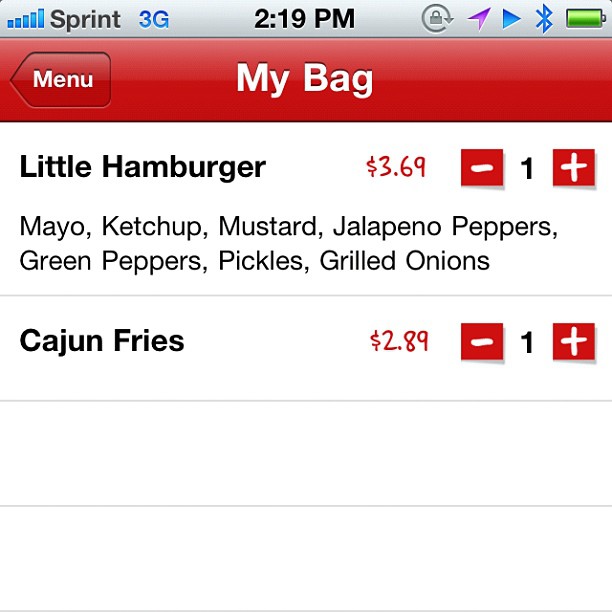Image resolution: width=612 pixels, height=612 pixels.
Task: Tap minus for Cajun Fries
Action: click(482, 342)
